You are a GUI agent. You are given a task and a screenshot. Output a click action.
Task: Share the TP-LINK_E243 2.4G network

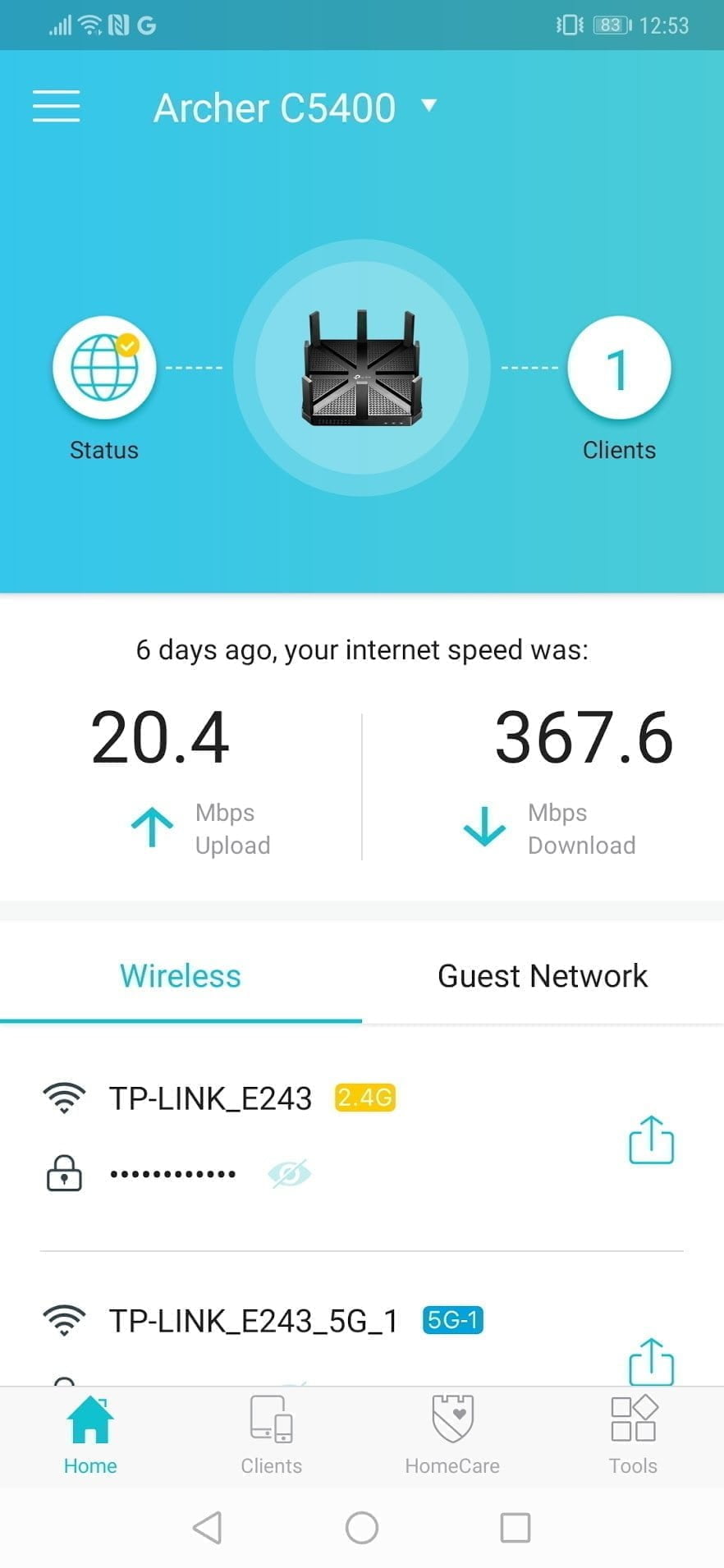click(x=651, y=1139)
